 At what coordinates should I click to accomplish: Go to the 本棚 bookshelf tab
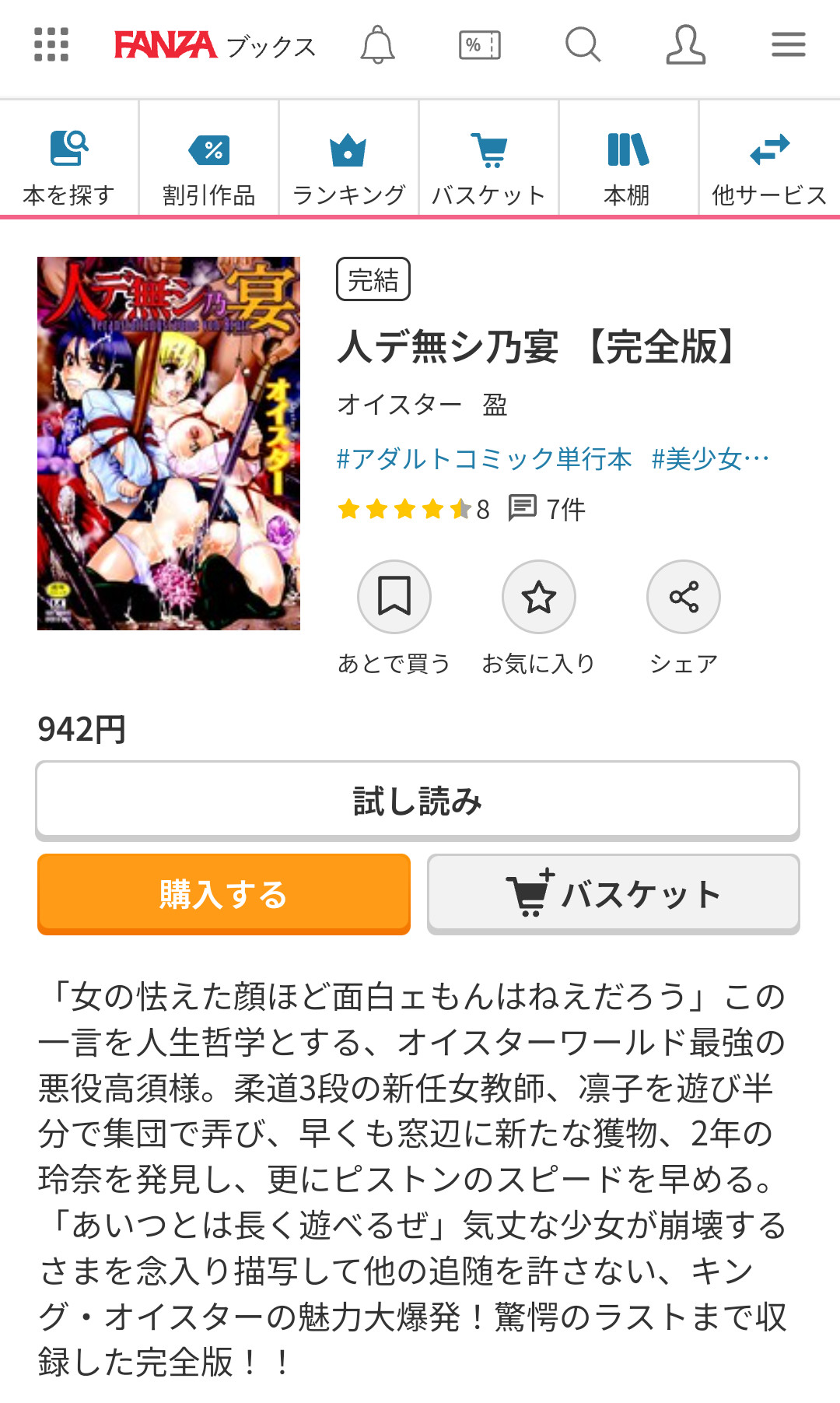tap(628, 169)
